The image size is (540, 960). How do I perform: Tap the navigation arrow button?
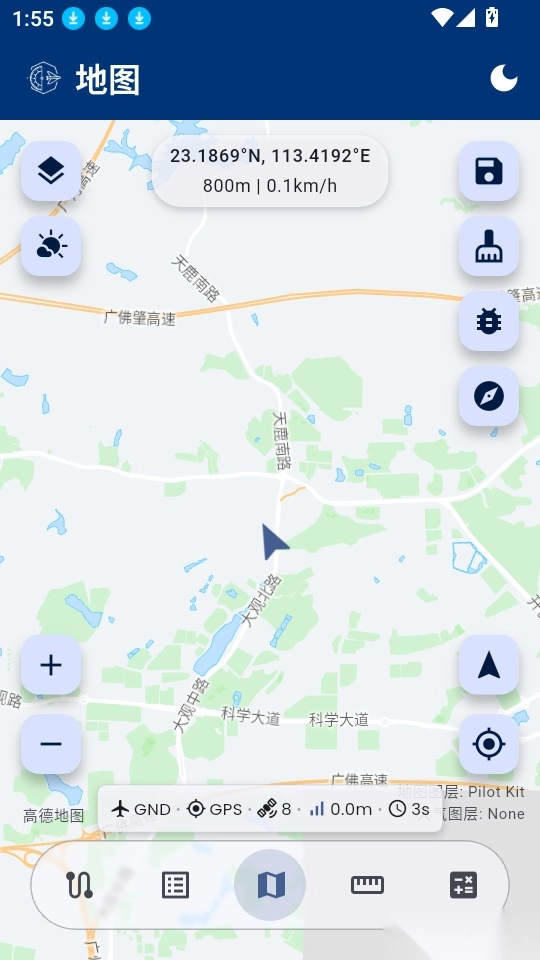click(489, 665)
